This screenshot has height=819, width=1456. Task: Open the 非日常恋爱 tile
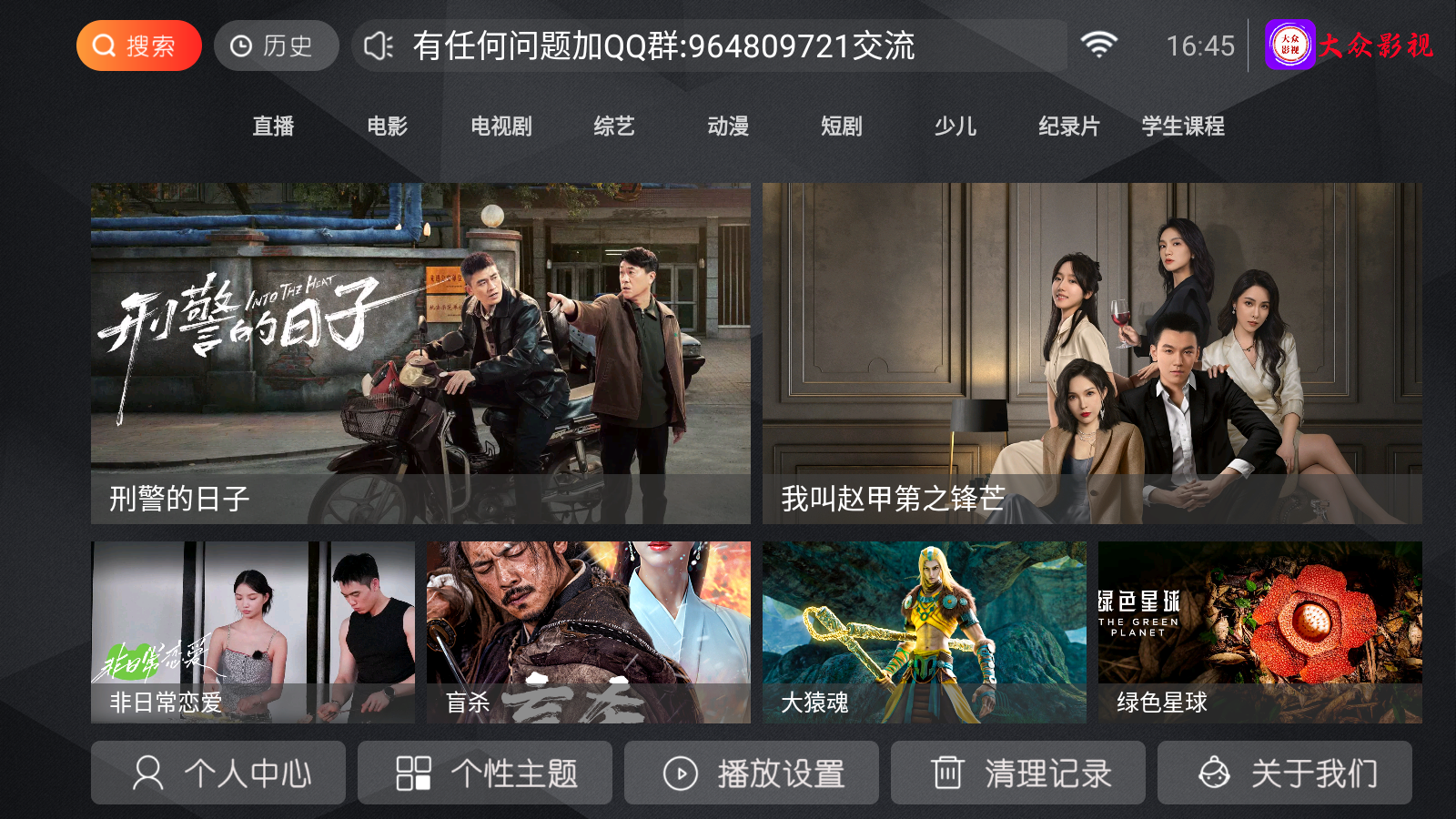(x=253, y=632)
